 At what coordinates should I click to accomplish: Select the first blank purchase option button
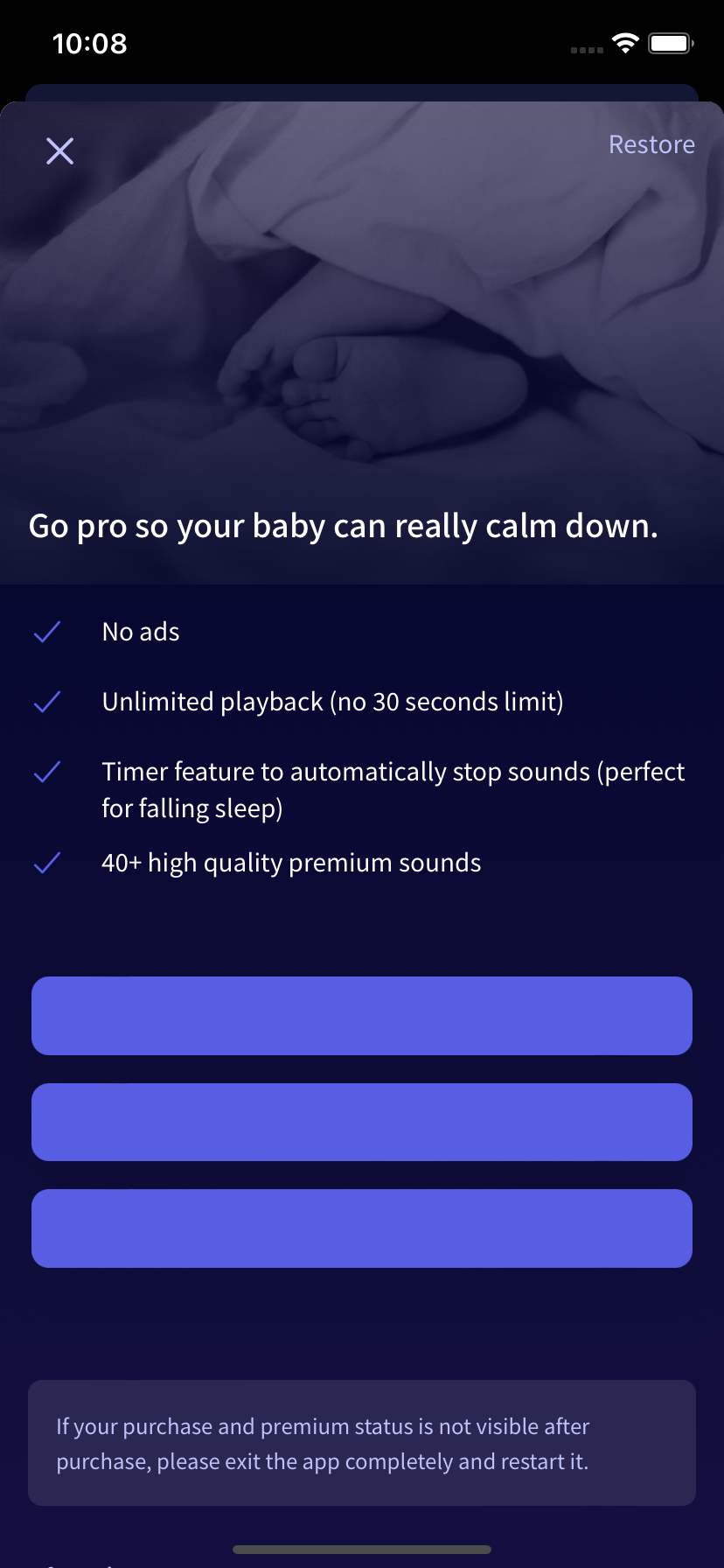point(362,1016)
